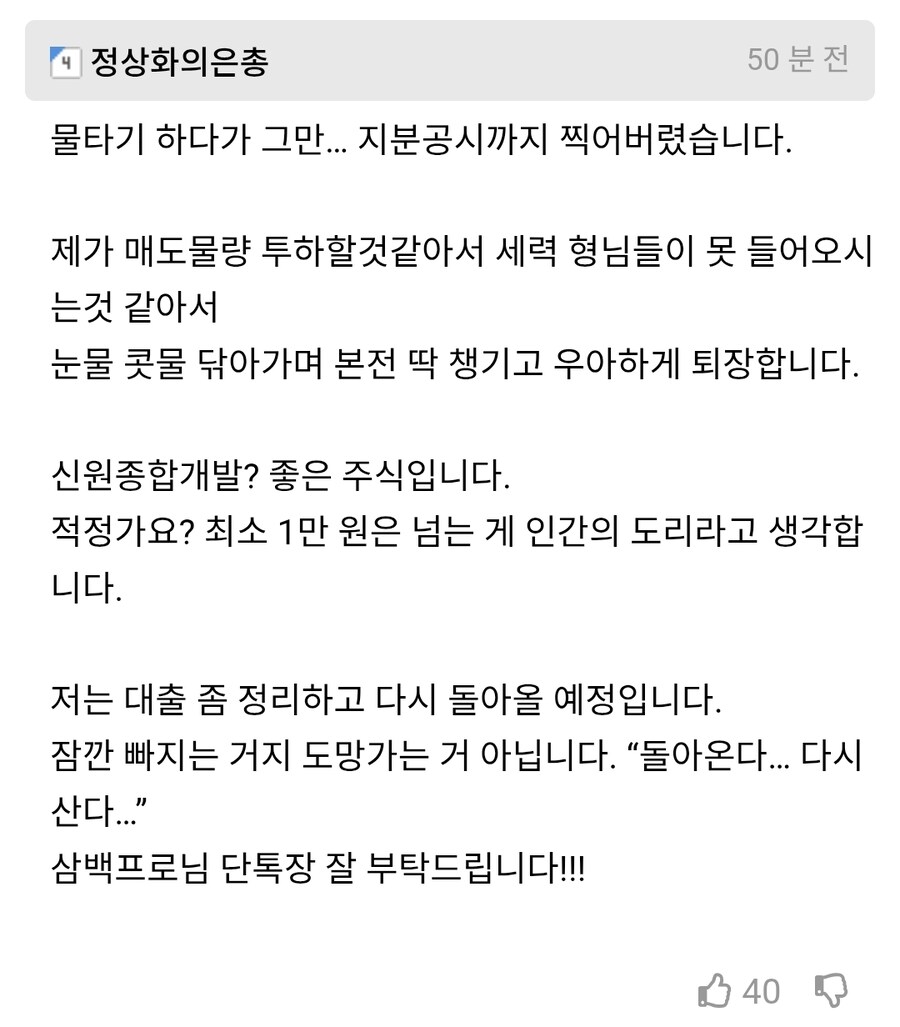Click the grey thumb outline next to count 40
Viewport: 900px width, 1027px height.
pyautogui.click(x=715, y=991)
